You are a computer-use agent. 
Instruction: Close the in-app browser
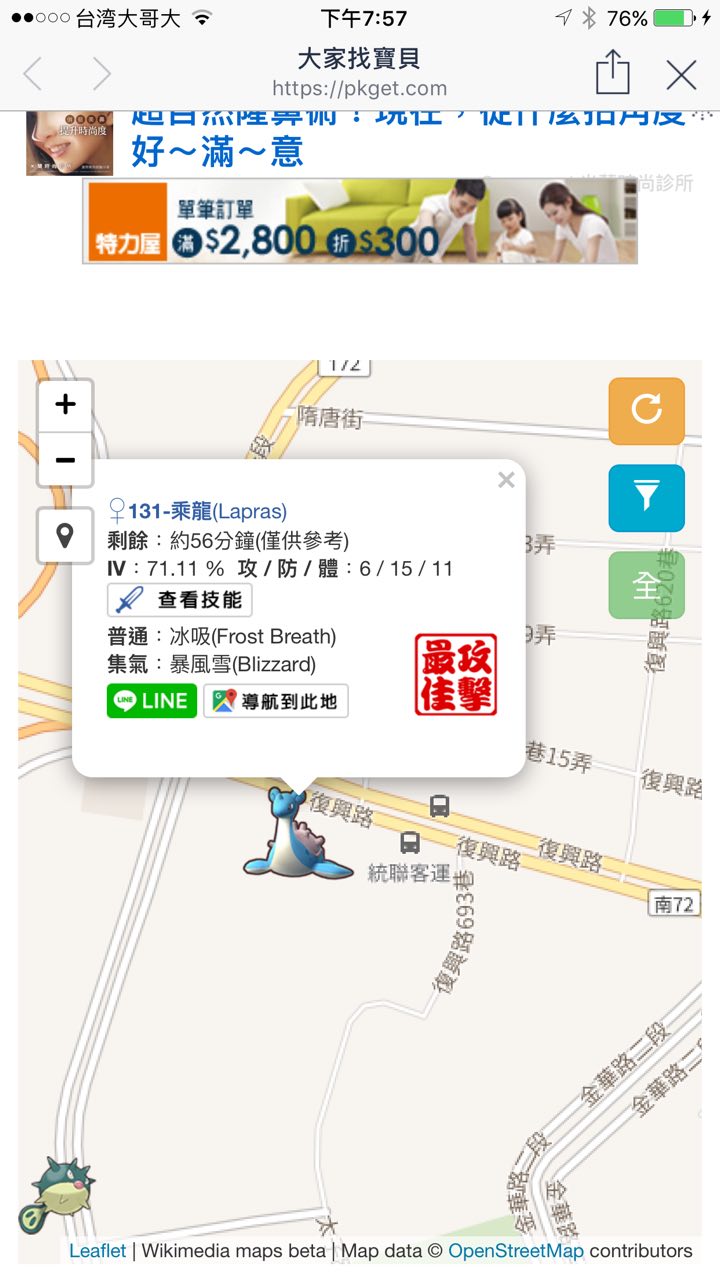coord(681,75)
